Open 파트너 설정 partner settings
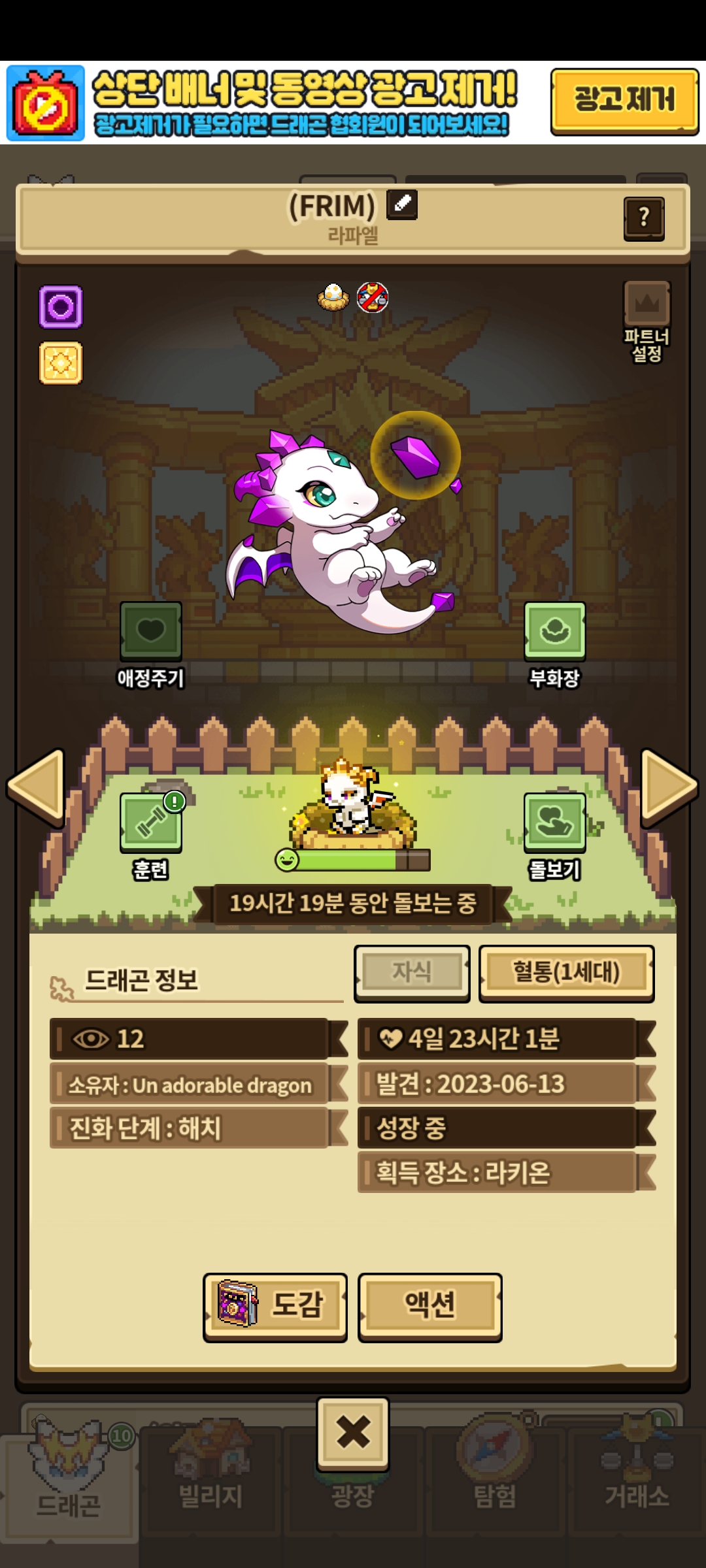Viewport: 706px width, 1568px height. pos(647,321)
